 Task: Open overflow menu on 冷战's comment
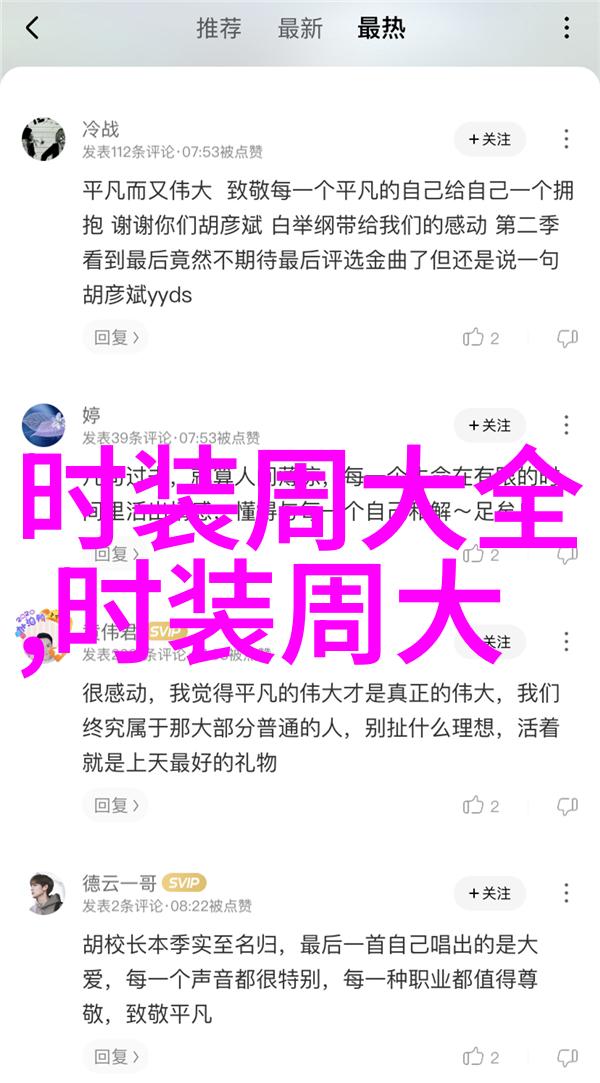click(566, 140)
